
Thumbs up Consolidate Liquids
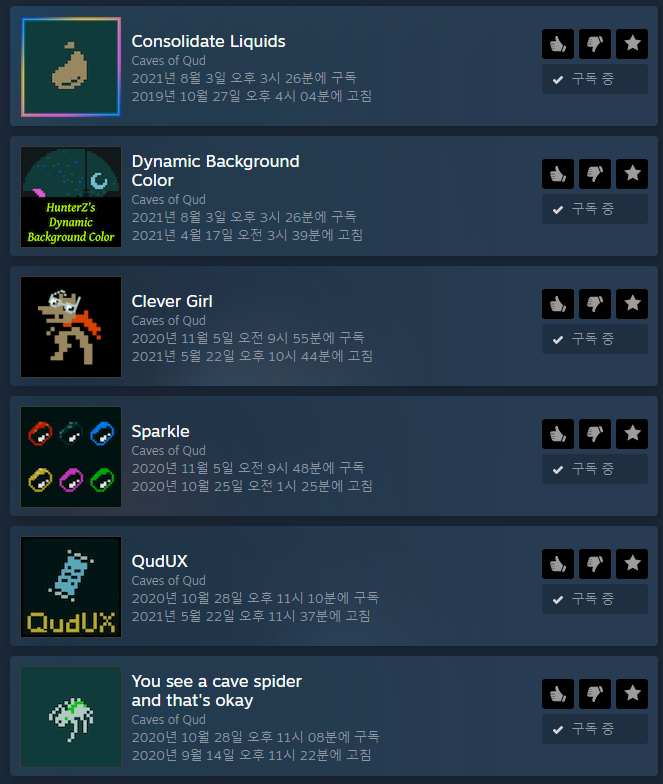pos(558,44)
